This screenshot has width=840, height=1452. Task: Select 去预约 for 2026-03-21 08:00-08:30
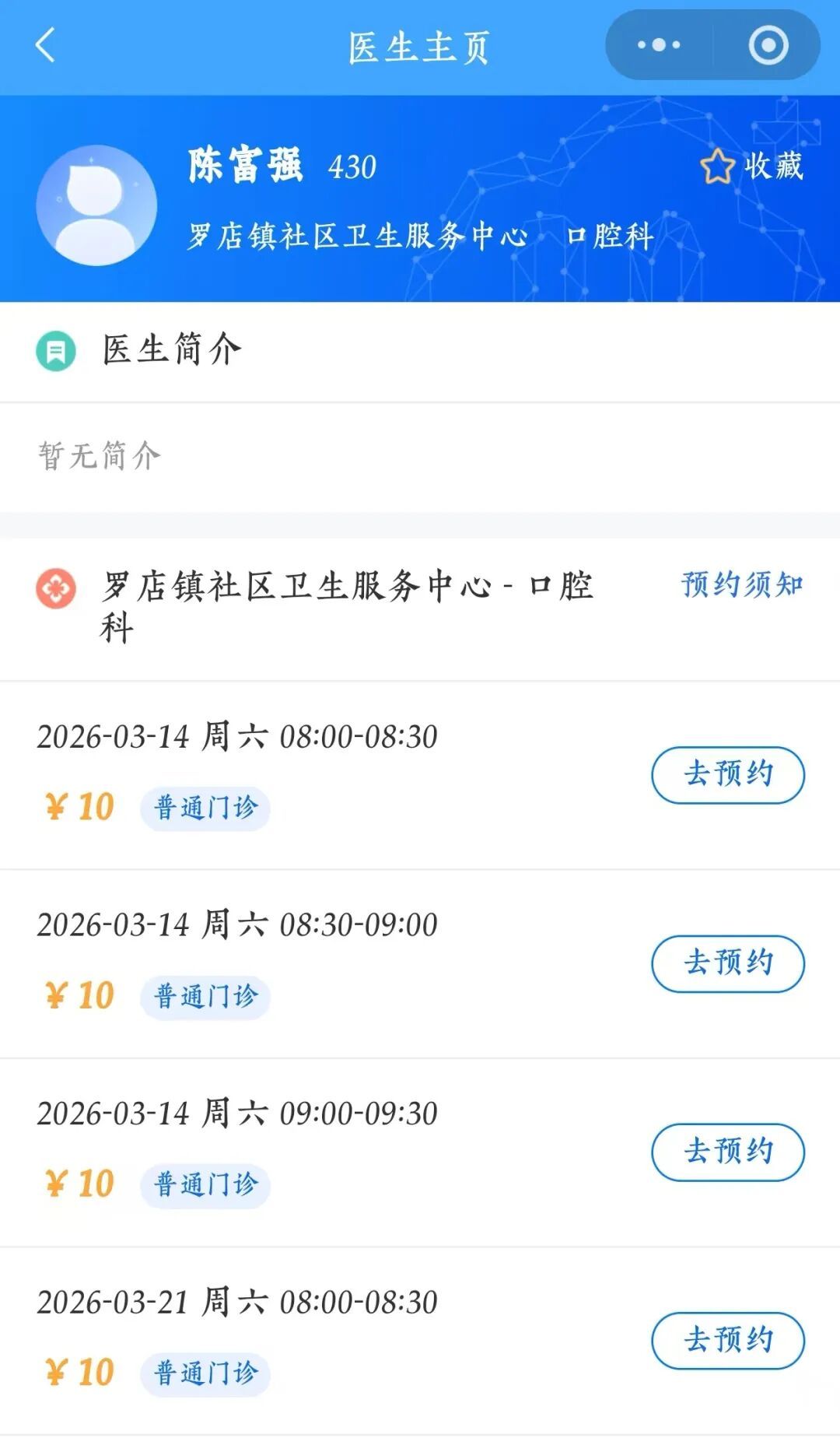click(x=727, y=1340)
